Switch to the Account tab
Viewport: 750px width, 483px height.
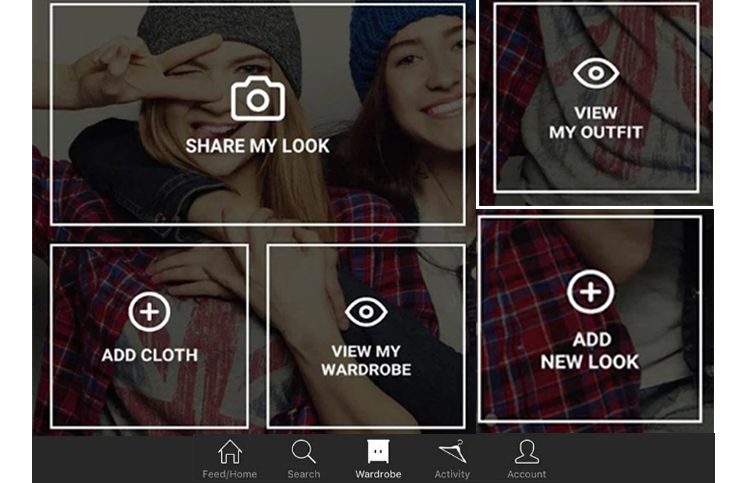point(526,459)
